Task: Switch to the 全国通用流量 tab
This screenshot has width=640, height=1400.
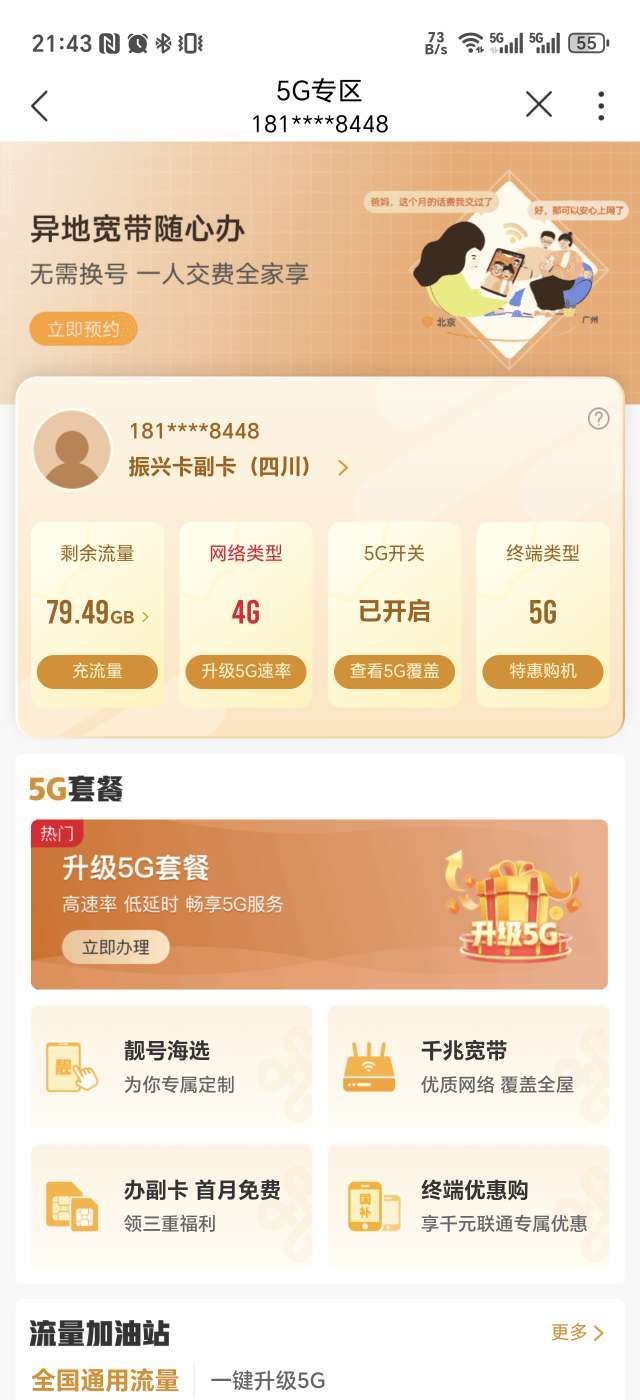Action: pyautogui.click(x=105, y=1381)
